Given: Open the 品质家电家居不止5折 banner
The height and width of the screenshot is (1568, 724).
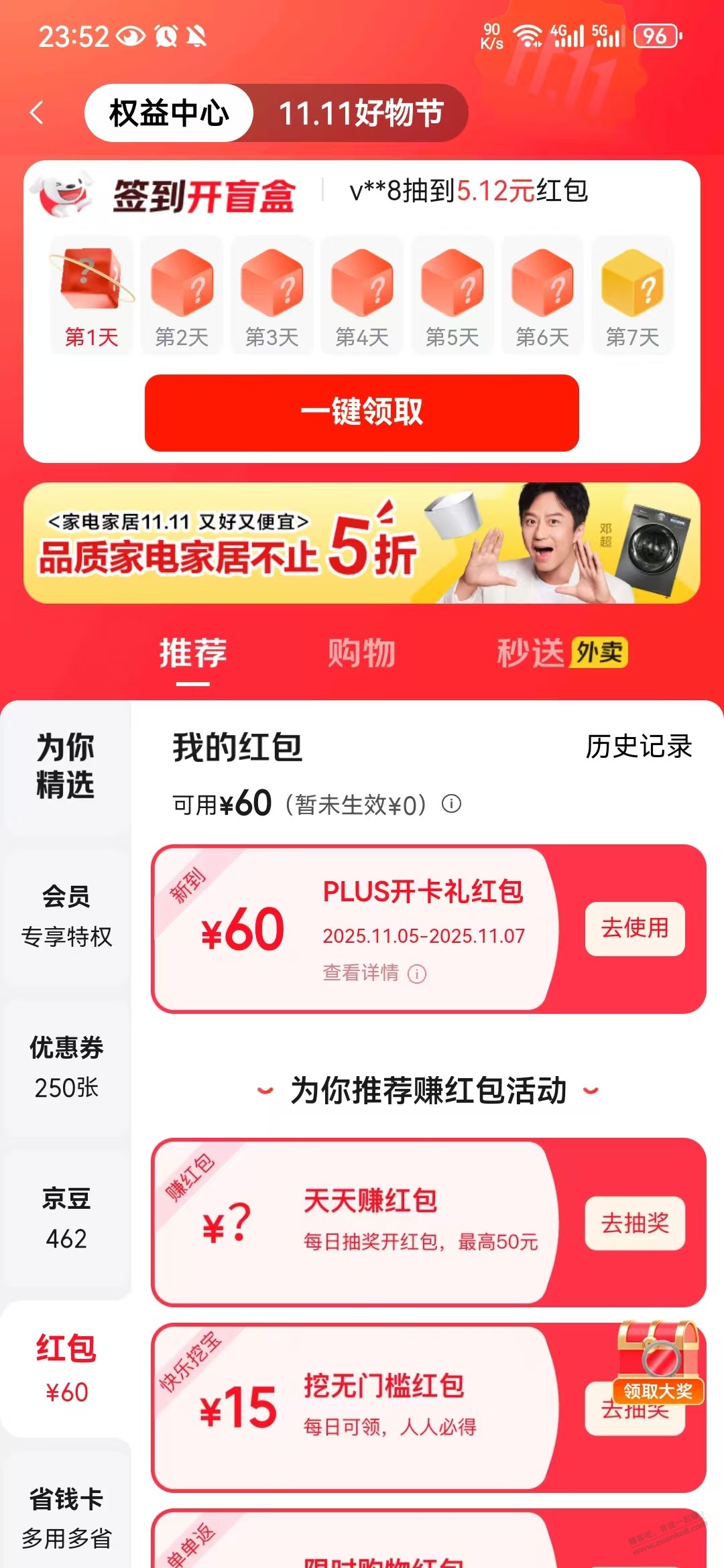Looking at the screenshot, I should tap(361, 543).
